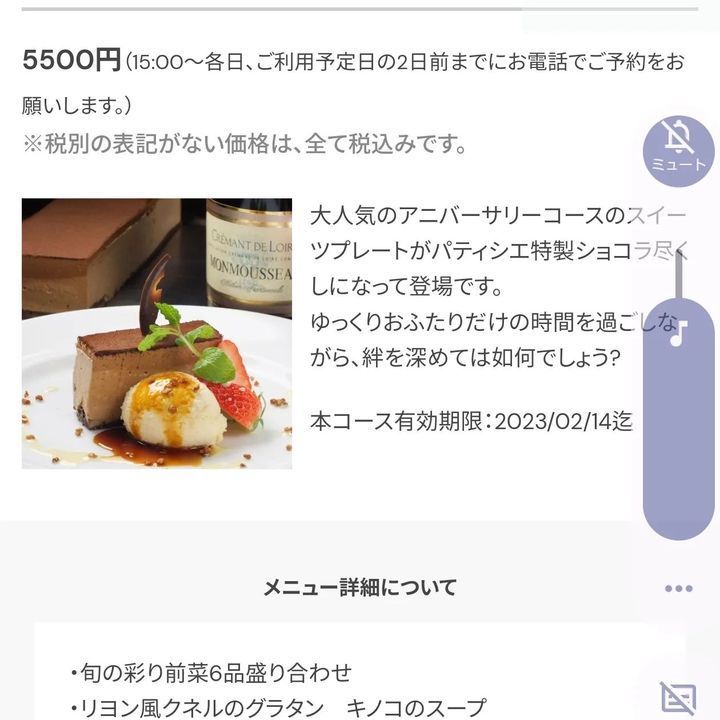720x720 pixels.
Task: Open more volume settings via three dots
Action: [678, 588]
